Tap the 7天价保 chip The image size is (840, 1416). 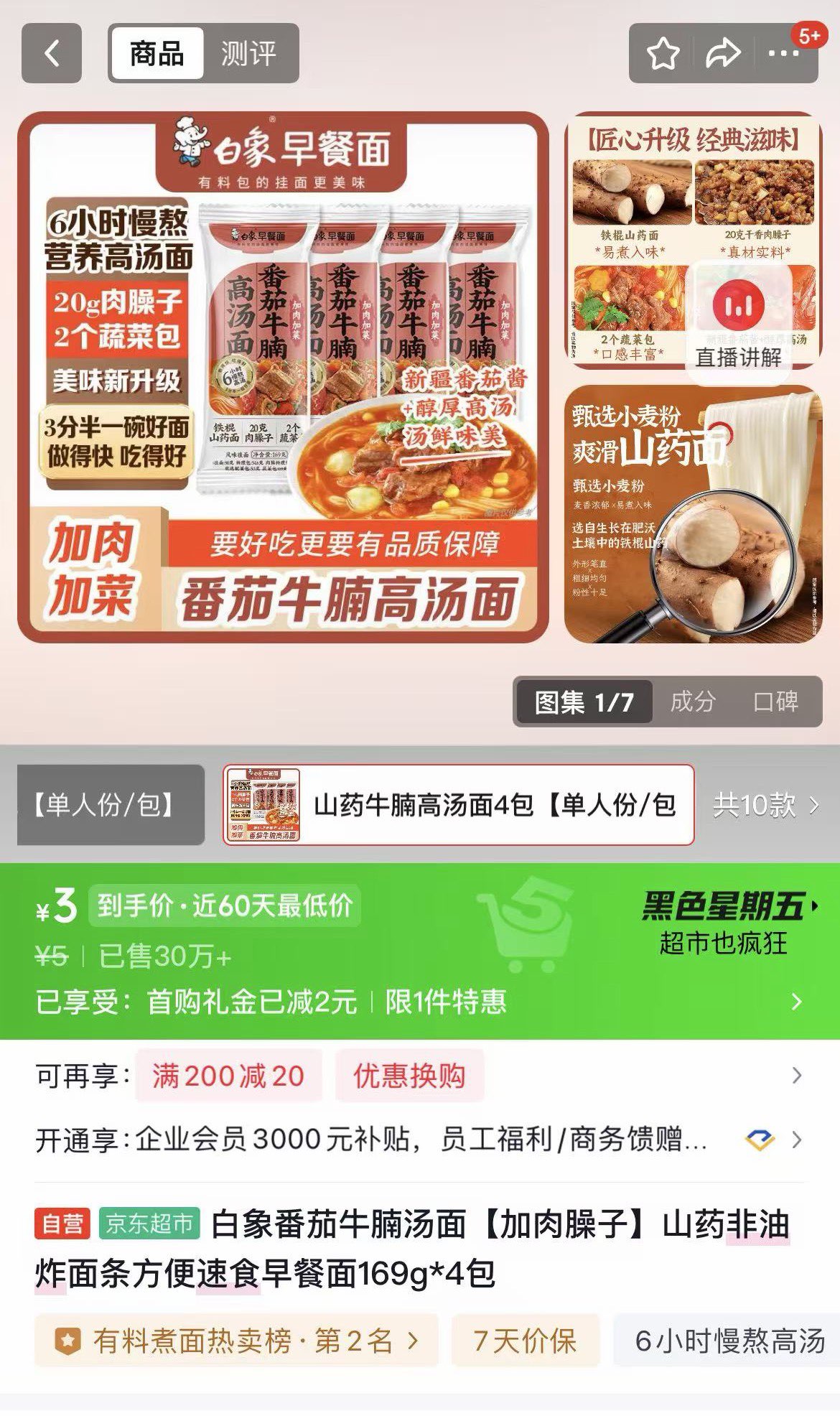click(x=525, y=1340)
